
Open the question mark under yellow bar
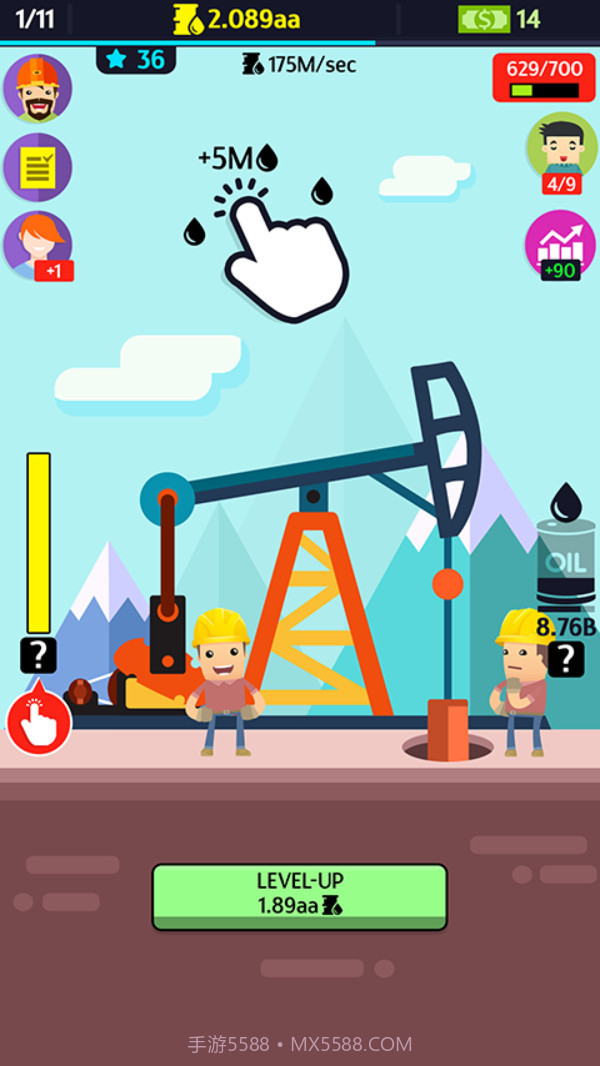pyautogui.click(x=39, y=656)
